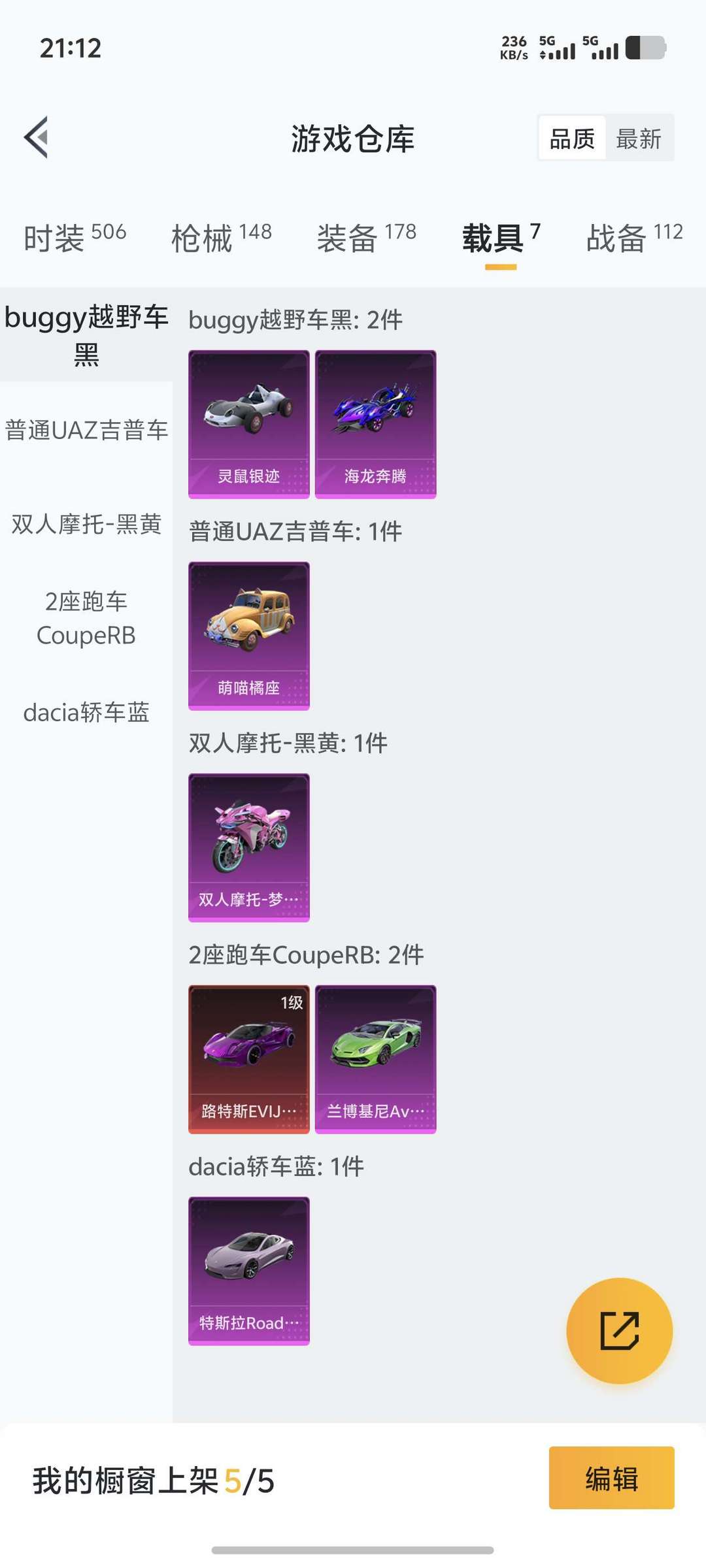Switch to the 时装 tab
Screen dimensions: 706x1568
click(x=75, y=237)
